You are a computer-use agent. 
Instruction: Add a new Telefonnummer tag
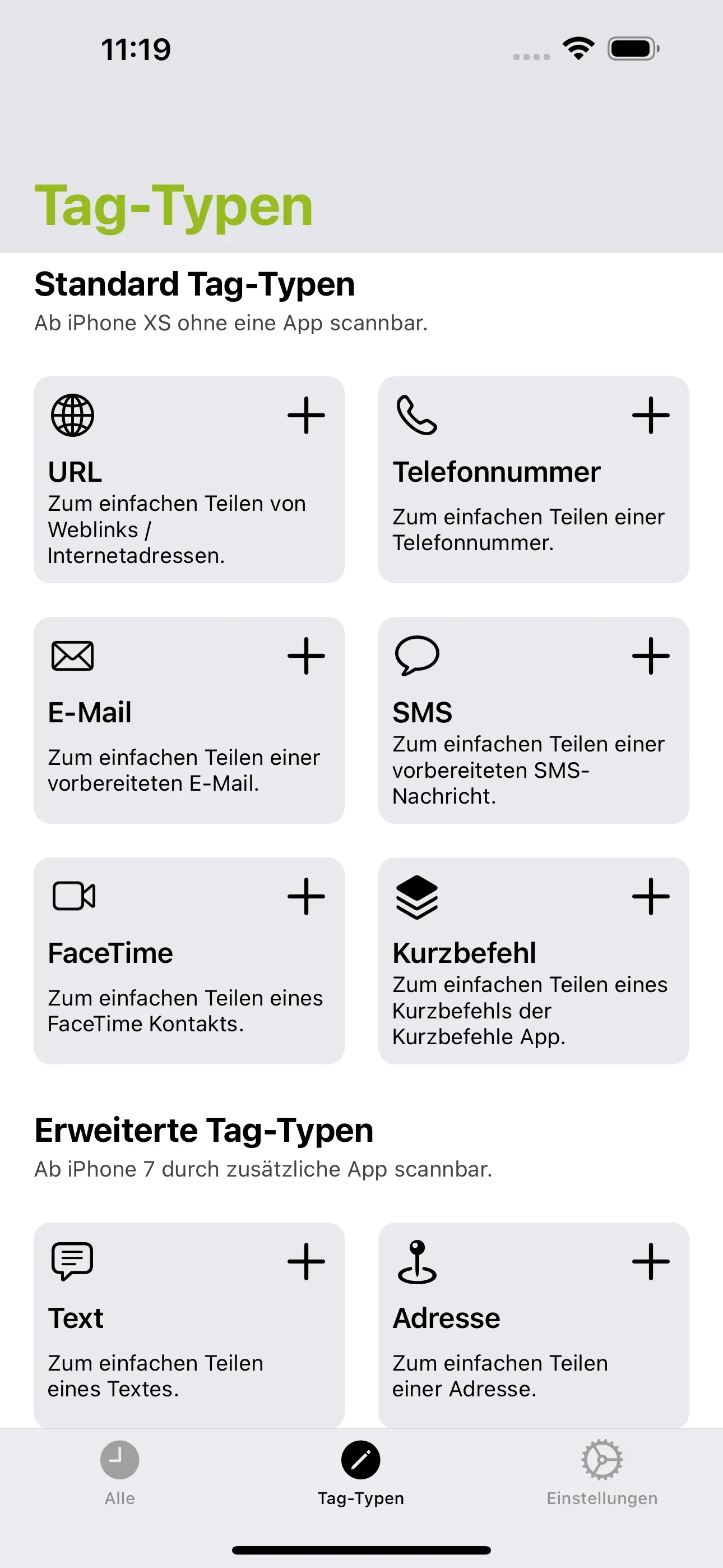(651, 415)
